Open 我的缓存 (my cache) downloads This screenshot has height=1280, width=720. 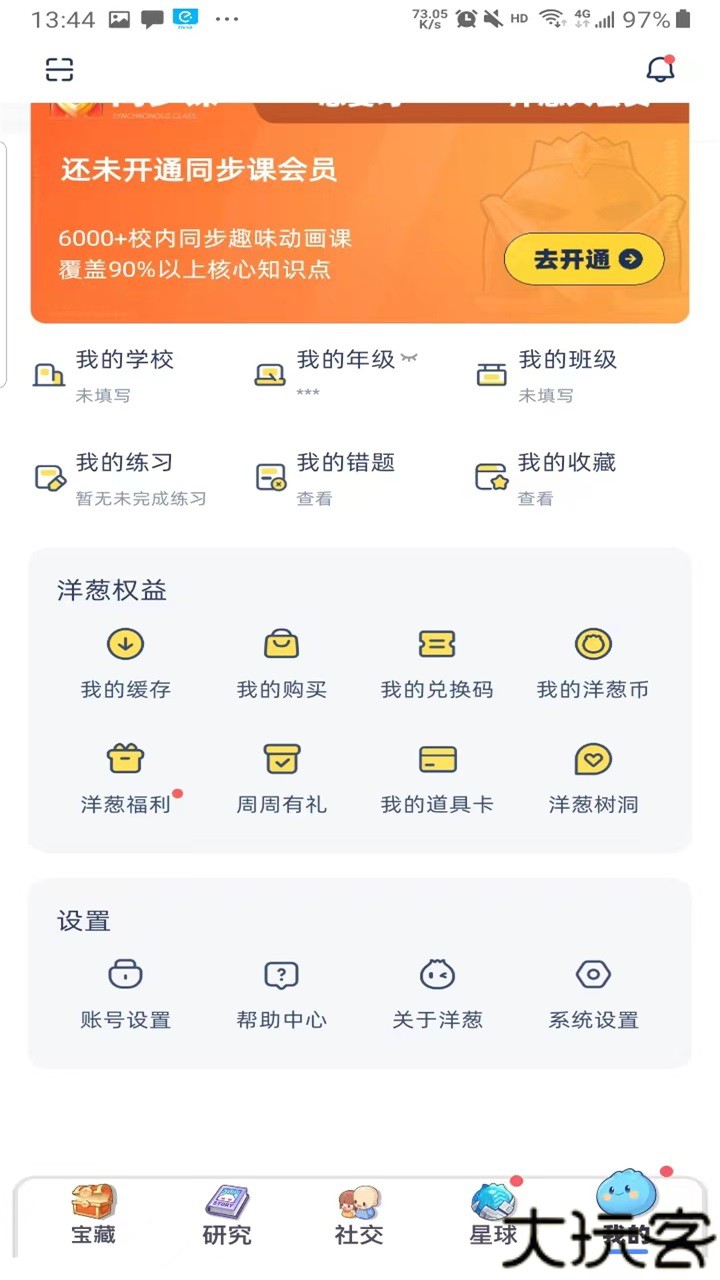tap(125, 660)
